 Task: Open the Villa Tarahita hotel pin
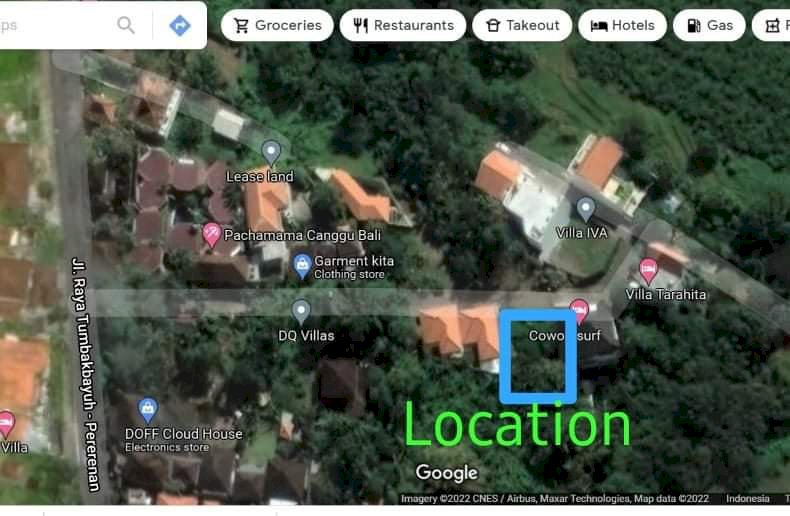(x=648, y=269)
